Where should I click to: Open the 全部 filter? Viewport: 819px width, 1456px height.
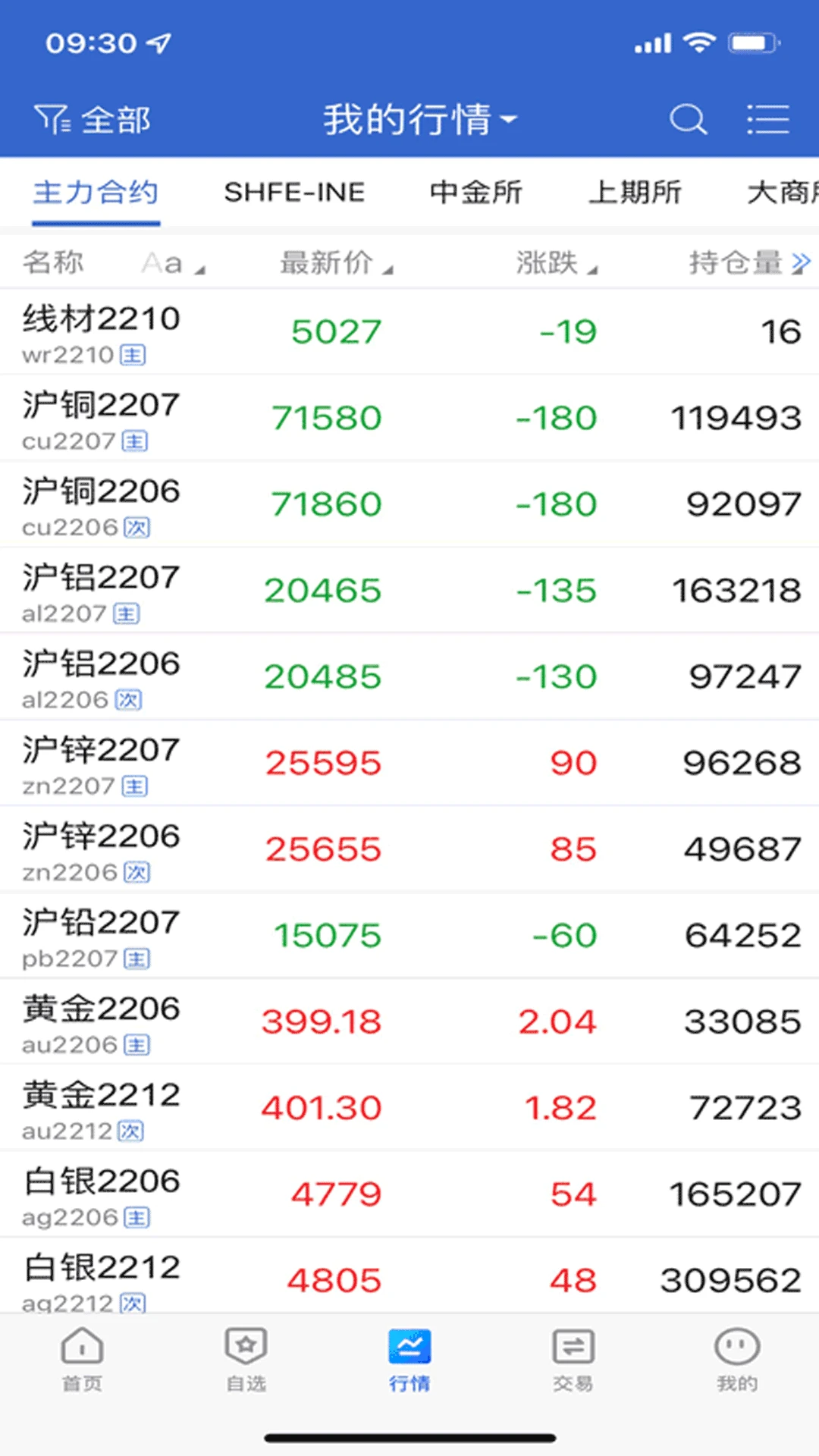pos(93,120)
